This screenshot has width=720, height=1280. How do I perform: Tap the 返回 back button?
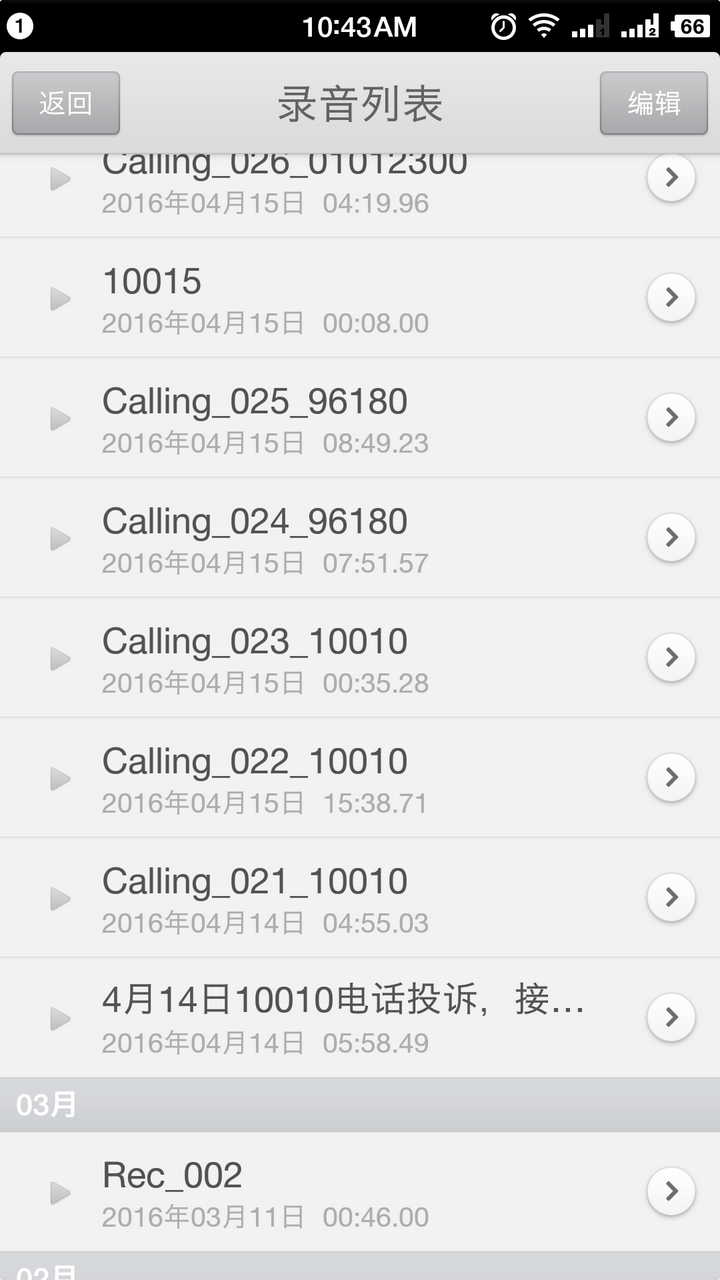tap(66, 103)
